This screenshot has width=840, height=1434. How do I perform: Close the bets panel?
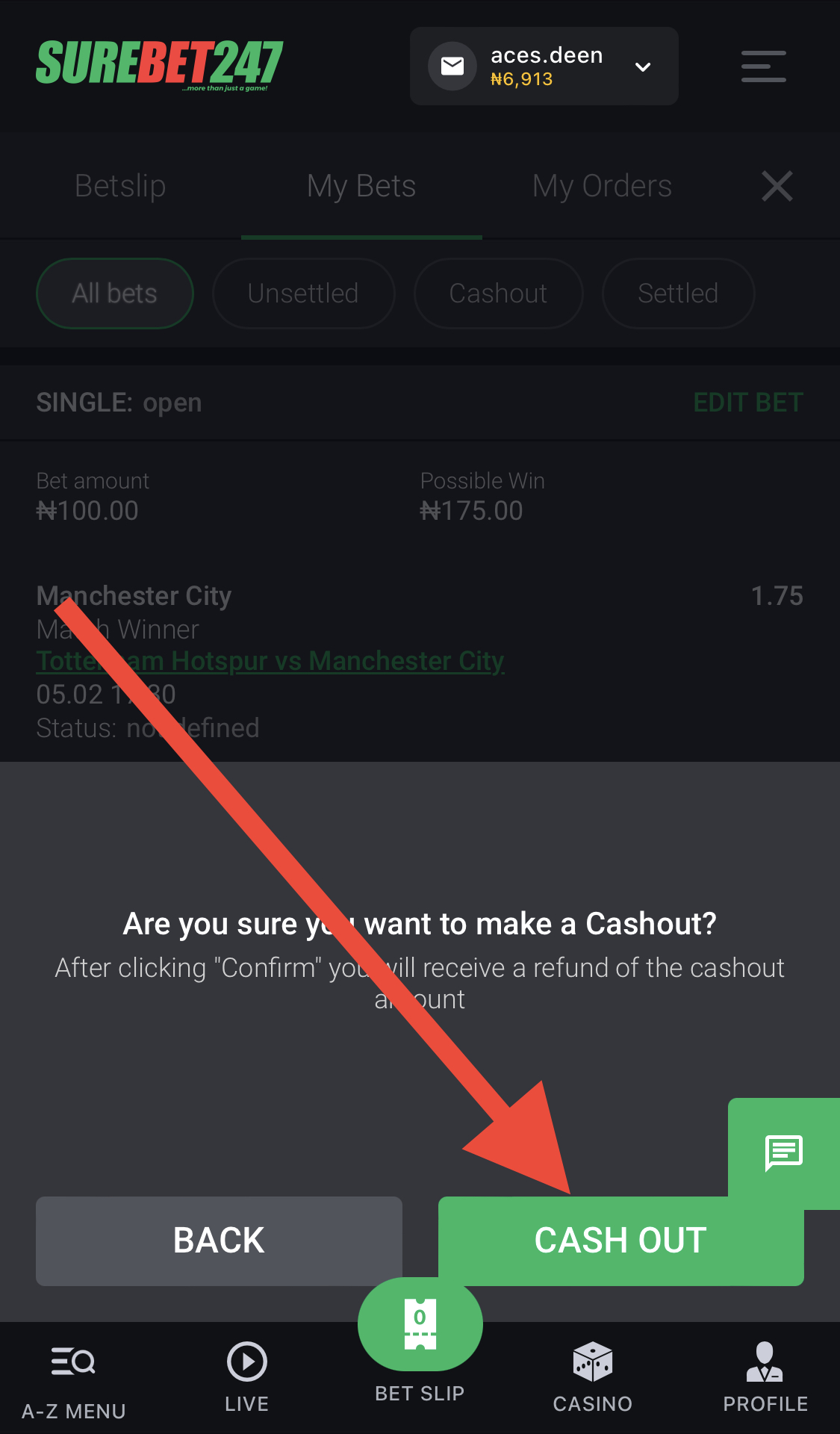(777, 186)
